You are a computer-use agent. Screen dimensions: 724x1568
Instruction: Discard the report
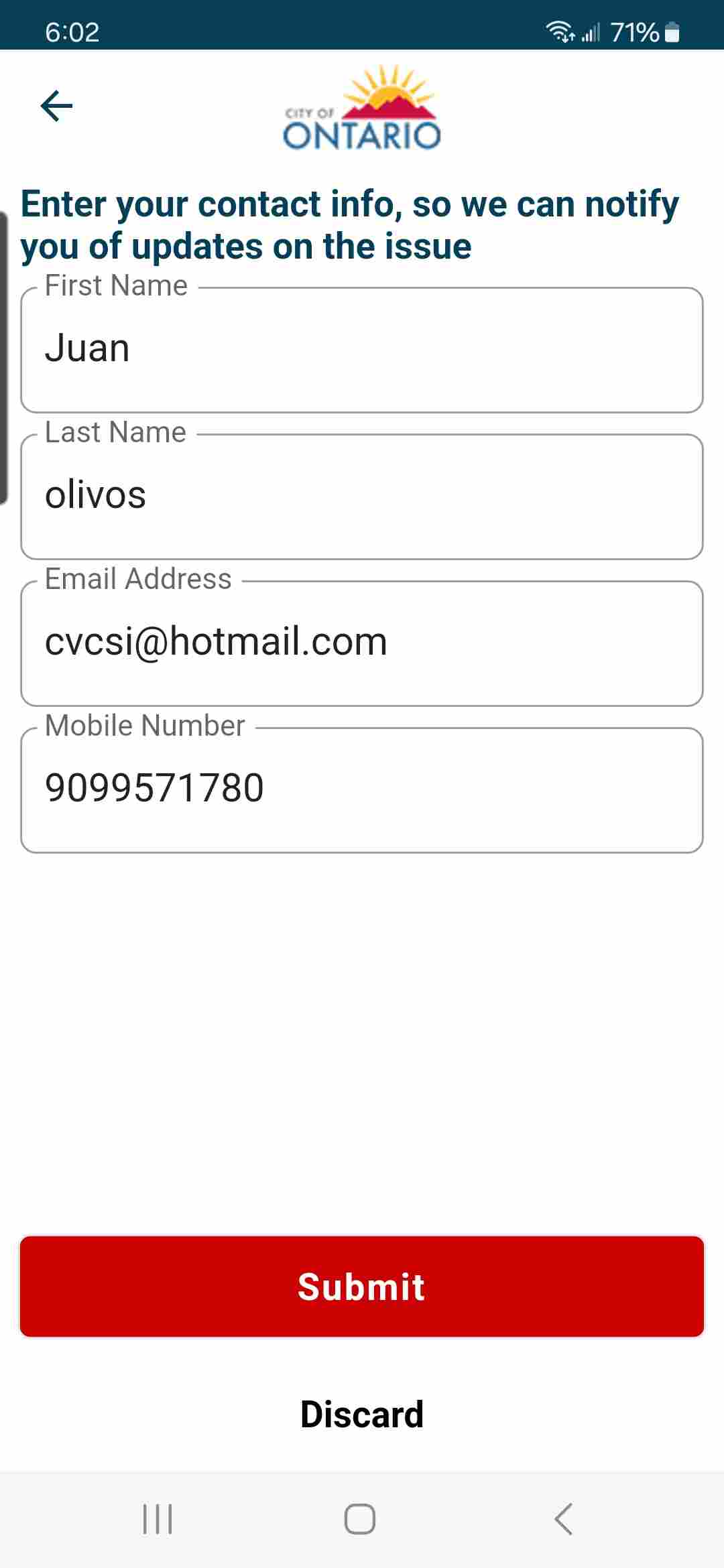(362, 1414)
